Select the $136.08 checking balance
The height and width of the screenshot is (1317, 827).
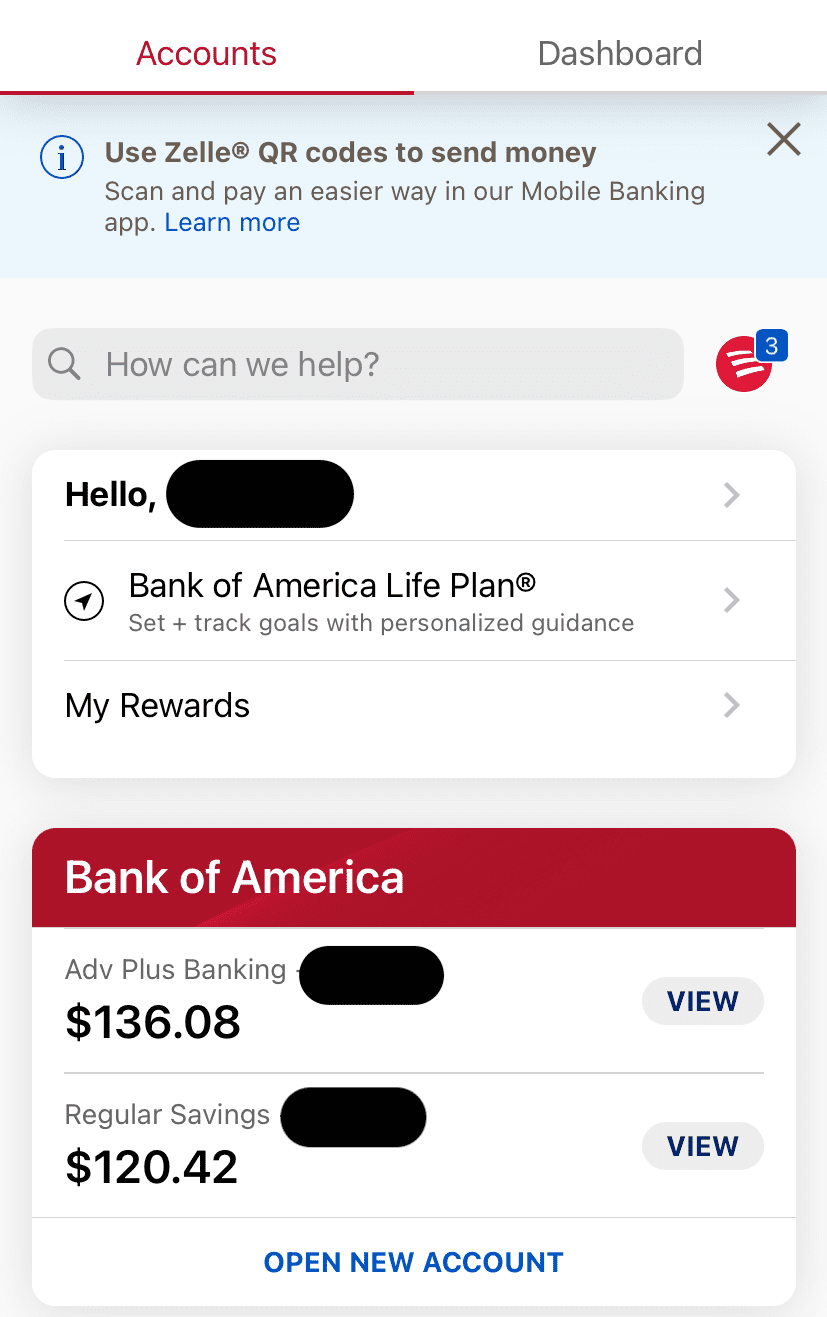pyautogui.click(x=152, y=1022)
